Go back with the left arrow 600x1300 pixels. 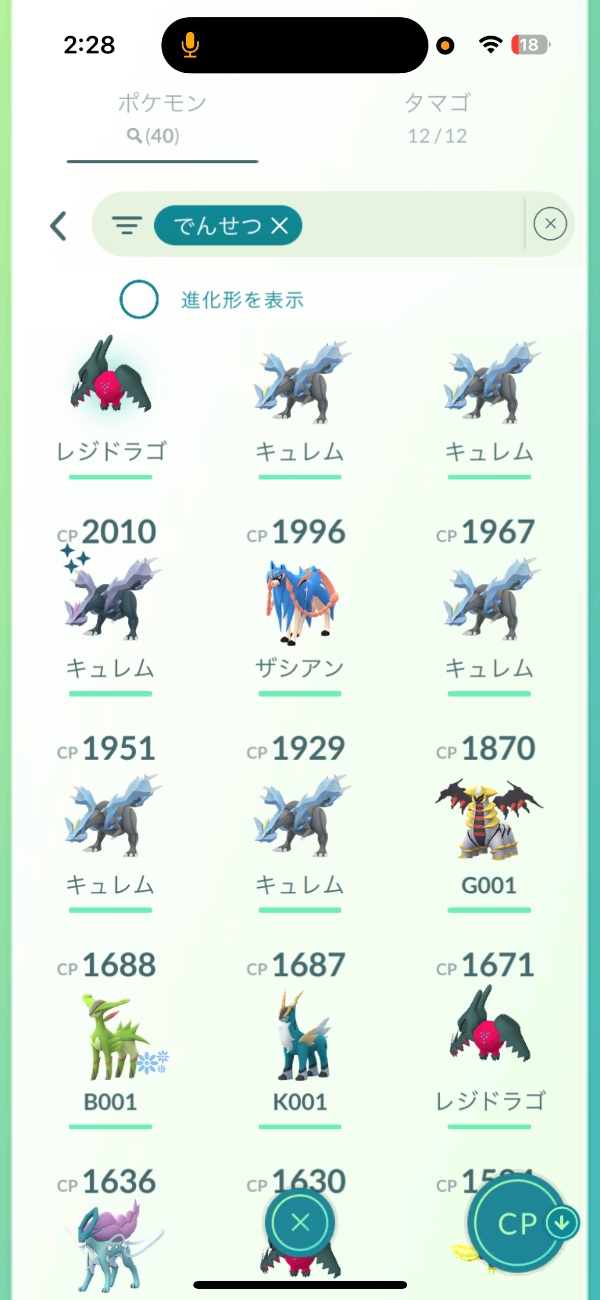coord(58,226)
